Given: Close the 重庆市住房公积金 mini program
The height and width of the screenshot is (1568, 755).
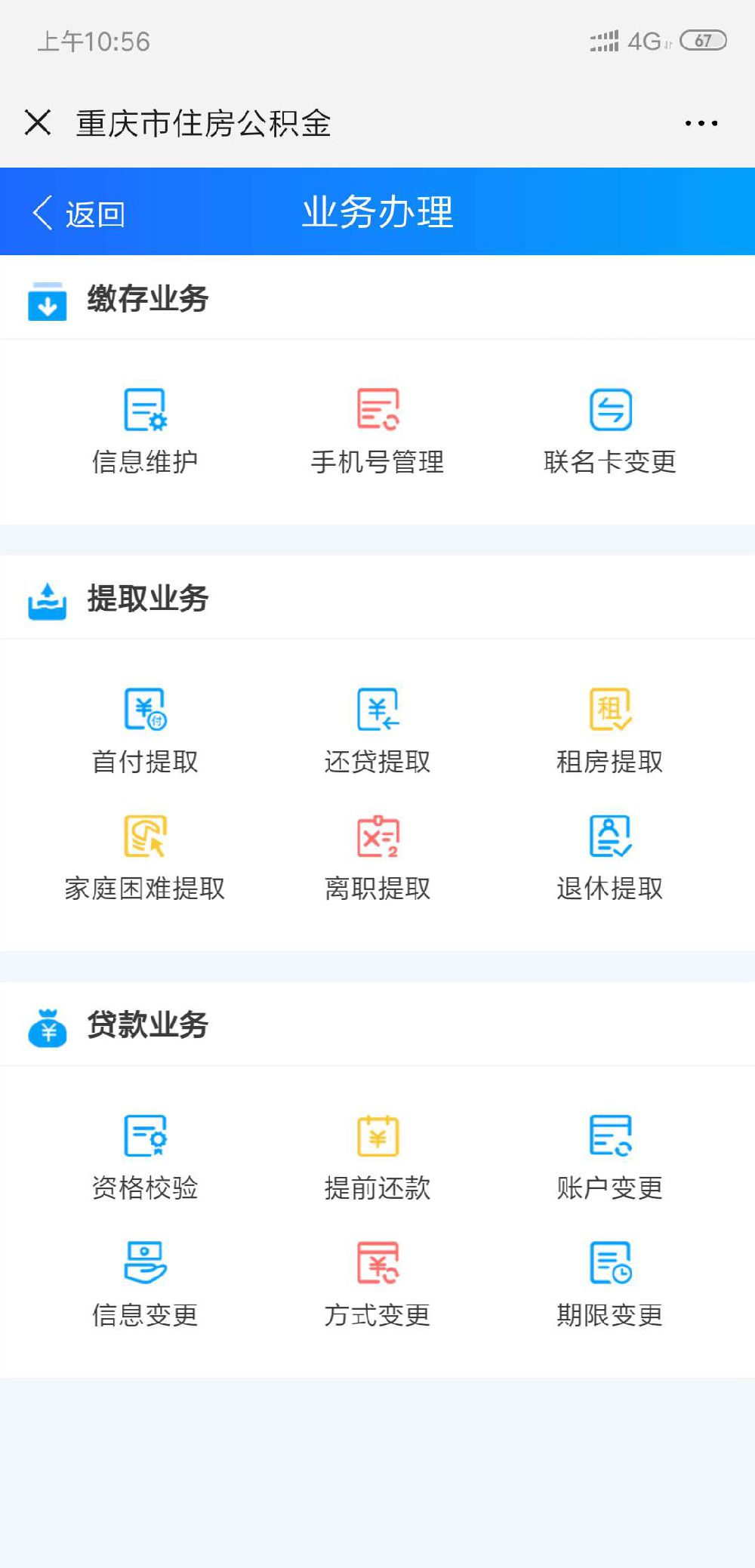Looking at the screenshot, I should point(38,122).
